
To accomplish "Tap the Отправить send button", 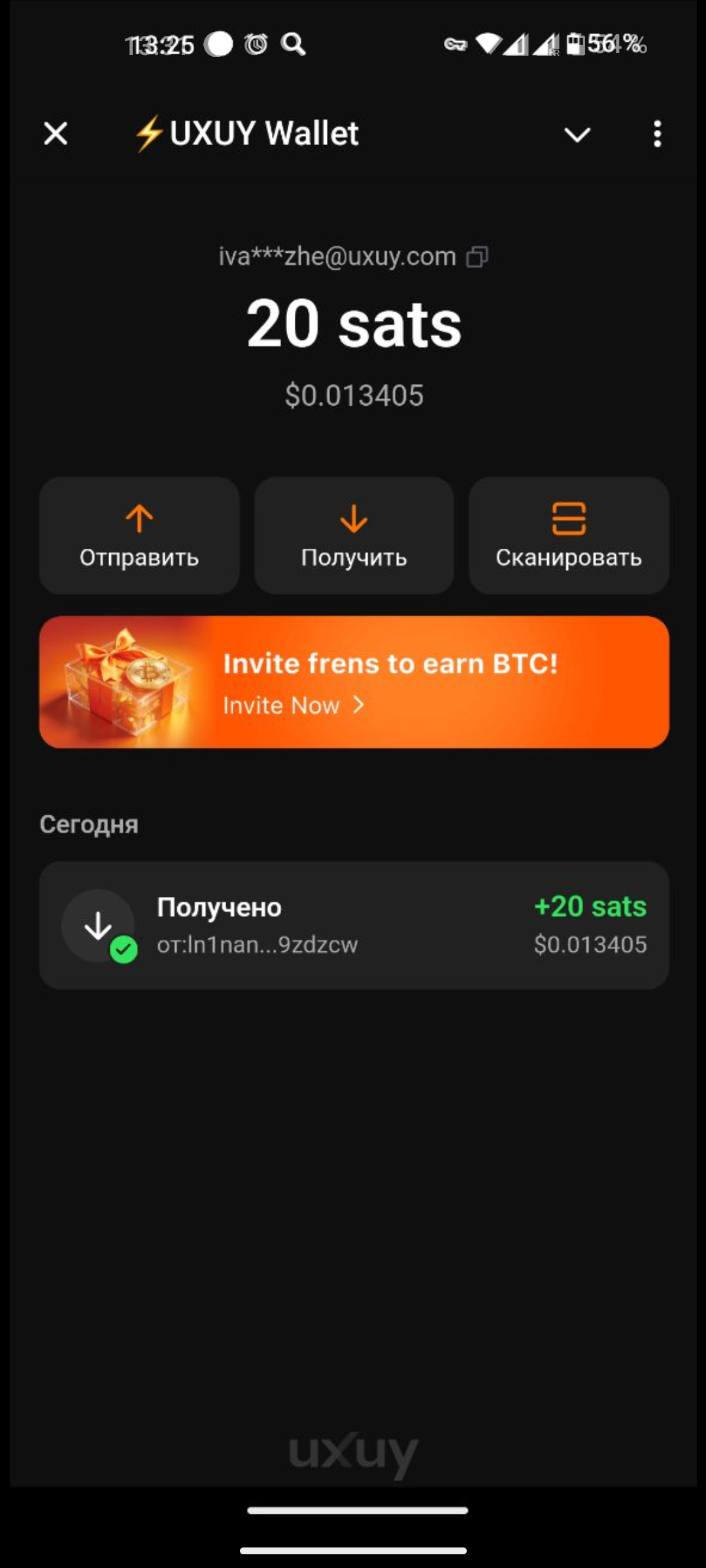I will coord(139,535).
